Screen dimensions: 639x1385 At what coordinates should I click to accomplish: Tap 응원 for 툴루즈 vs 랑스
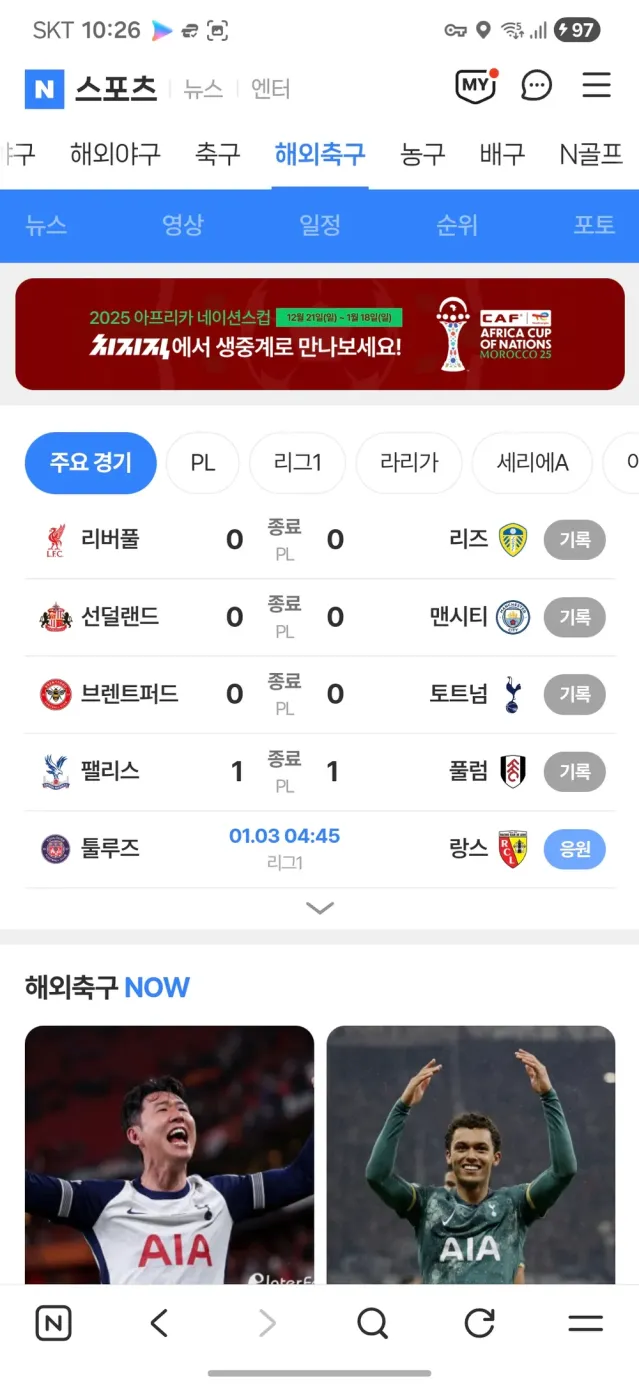[x=574, y=849]
